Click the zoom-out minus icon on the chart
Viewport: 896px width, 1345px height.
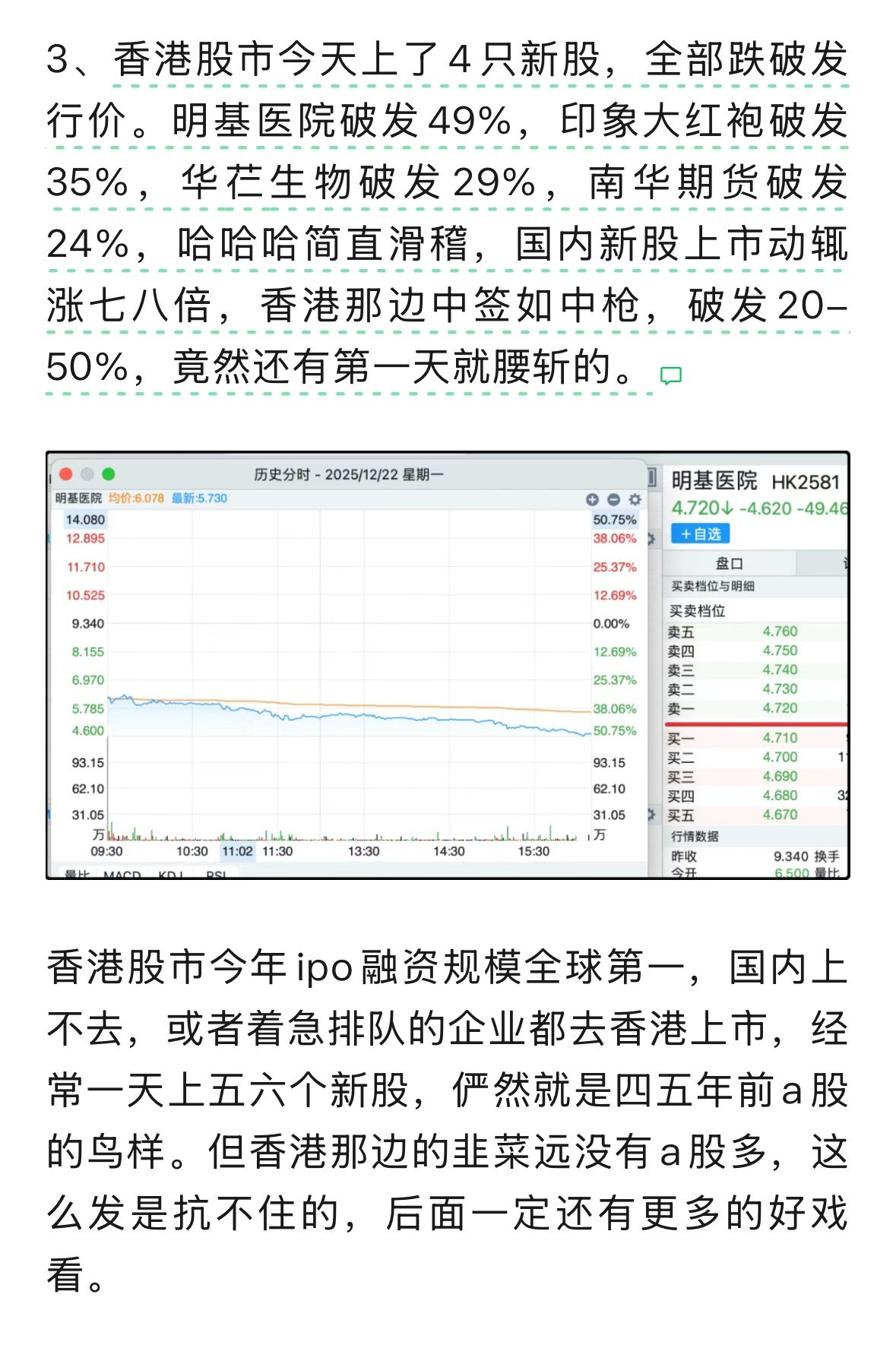pyautogui.click(x=613, y=499)
